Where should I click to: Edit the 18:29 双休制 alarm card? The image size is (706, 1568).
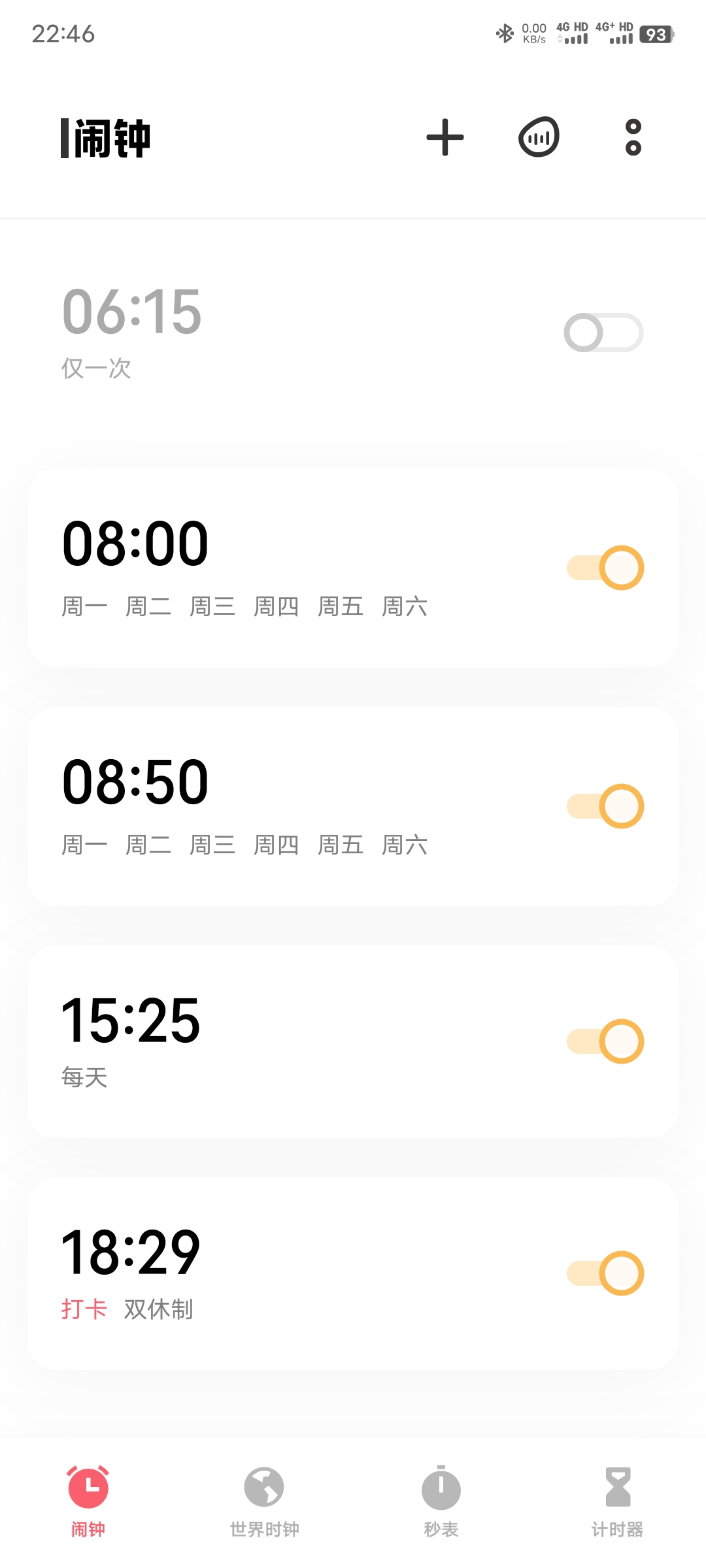353,1273
